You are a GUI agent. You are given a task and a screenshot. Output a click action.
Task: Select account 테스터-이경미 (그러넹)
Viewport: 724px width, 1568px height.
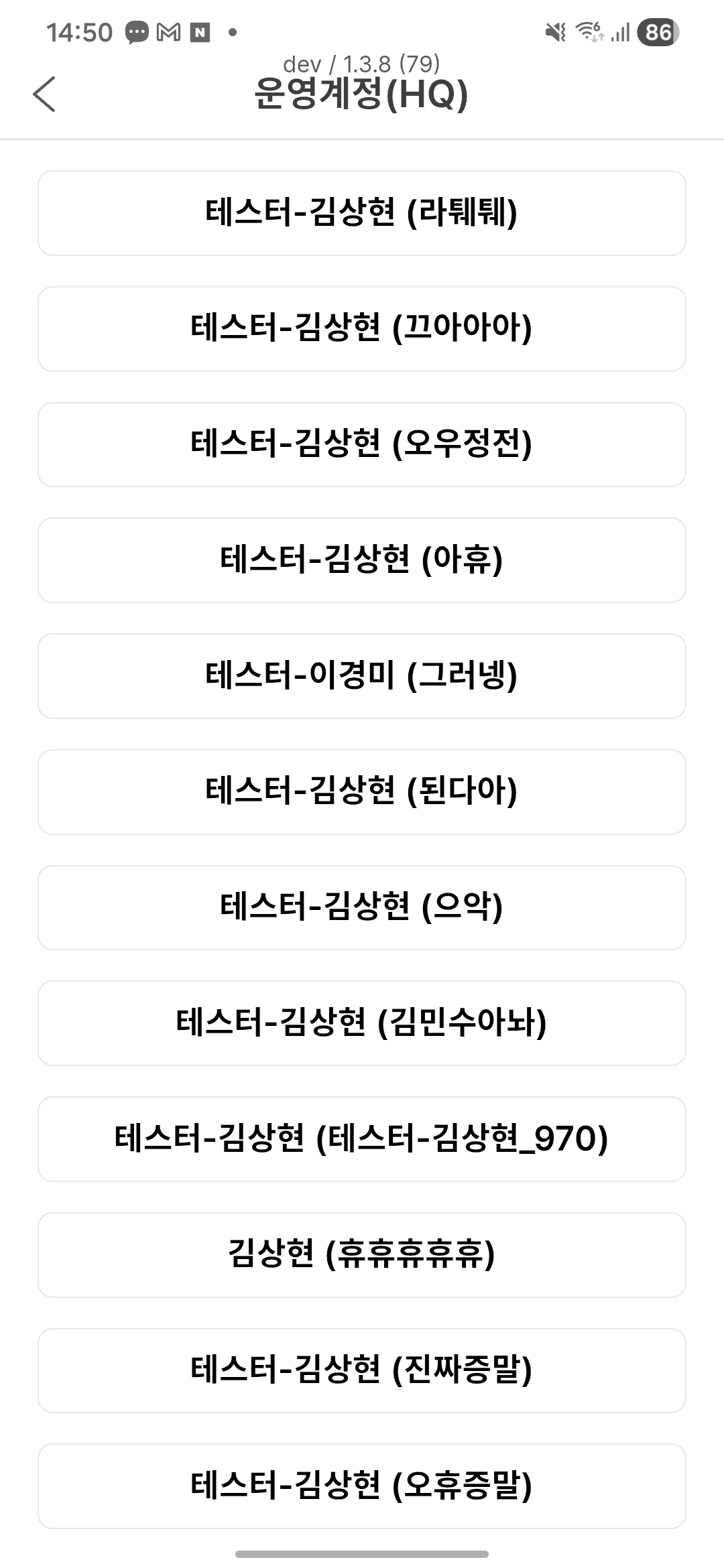click(x=362, y=676)
